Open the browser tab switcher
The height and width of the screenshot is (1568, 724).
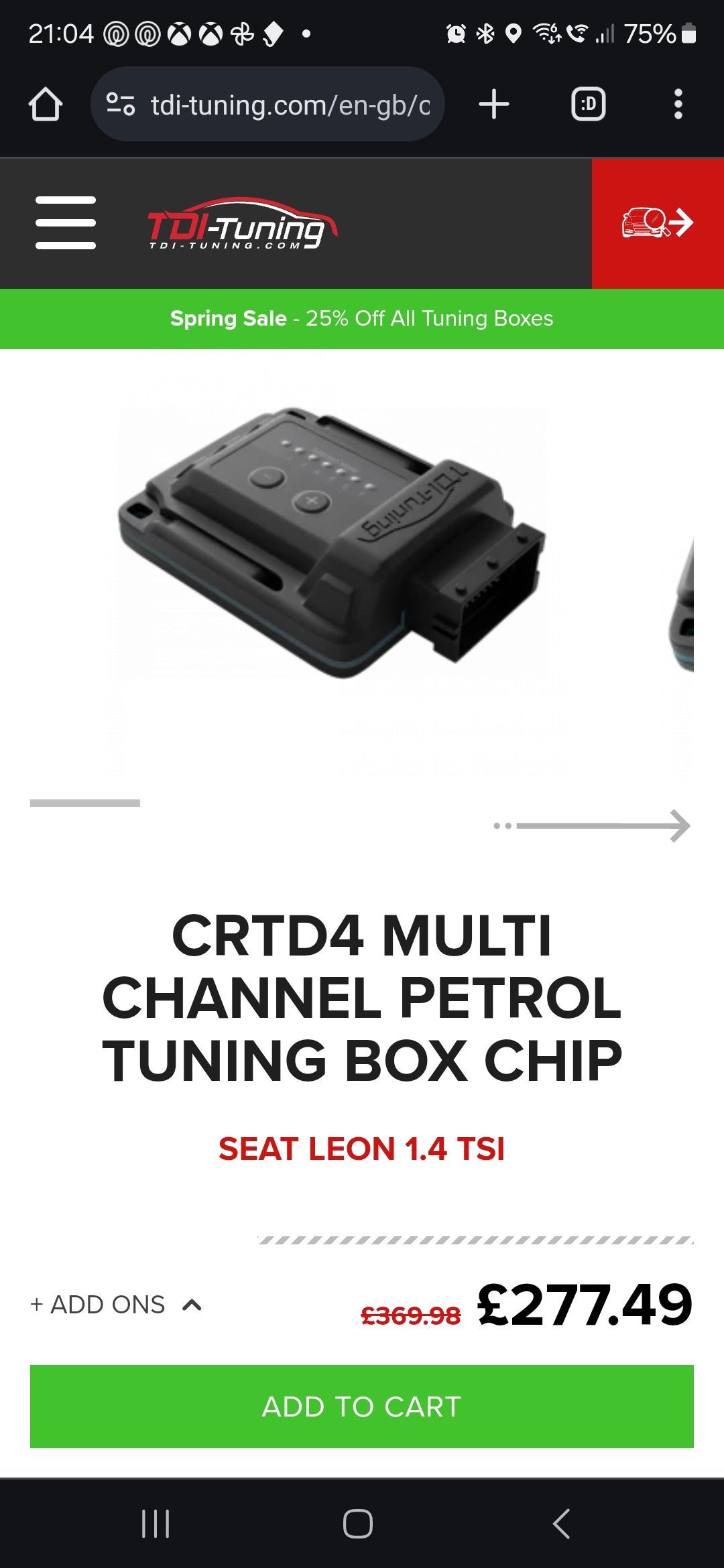coord(588,105)
